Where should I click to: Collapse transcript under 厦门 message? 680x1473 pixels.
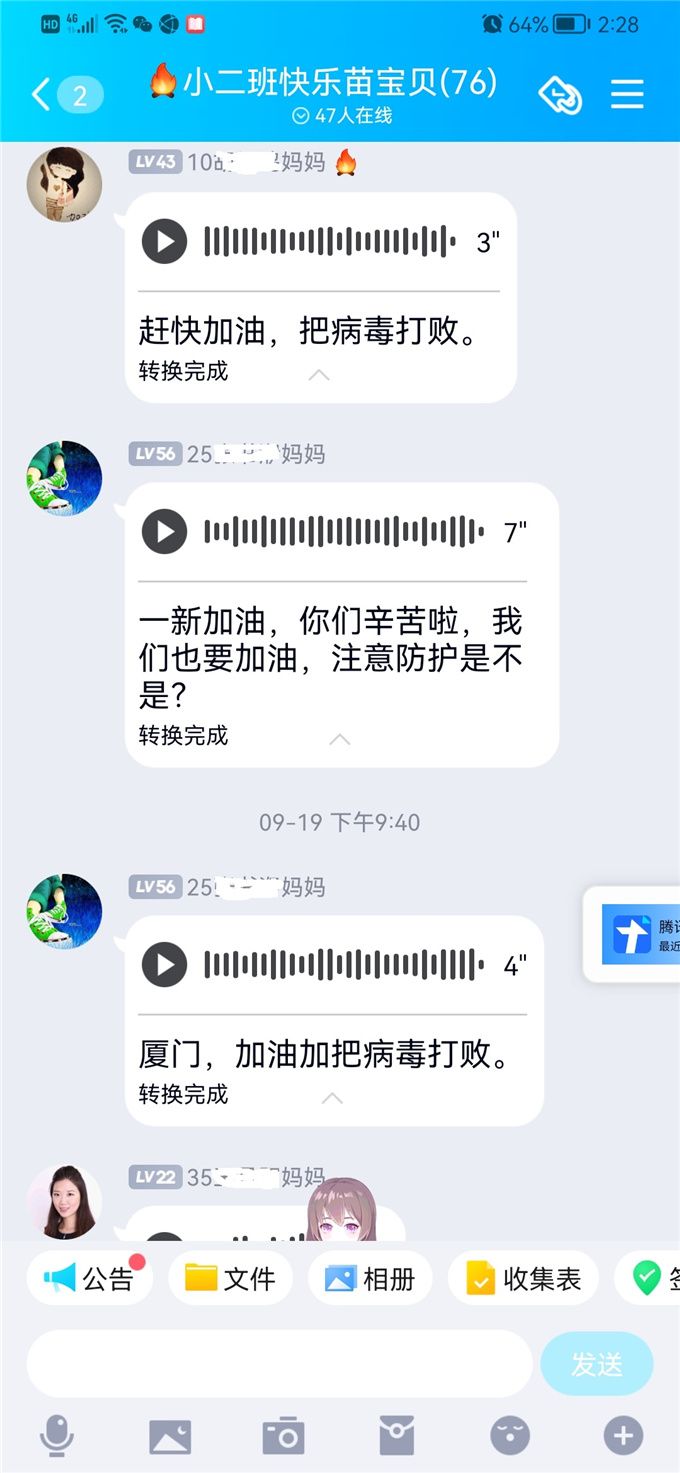tap(332, 1098)
